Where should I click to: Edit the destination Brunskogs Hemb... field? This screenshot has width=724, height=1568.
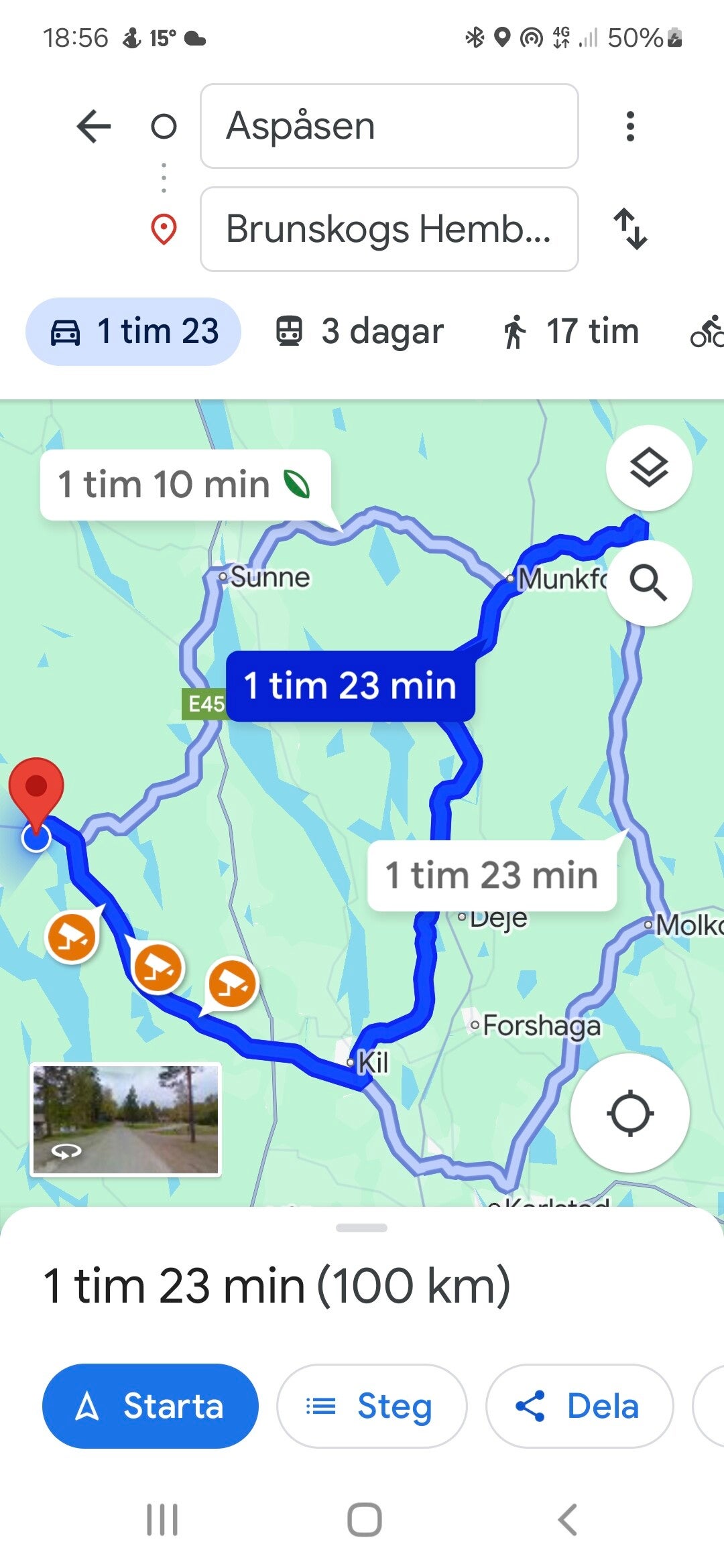tap(389, 229)
